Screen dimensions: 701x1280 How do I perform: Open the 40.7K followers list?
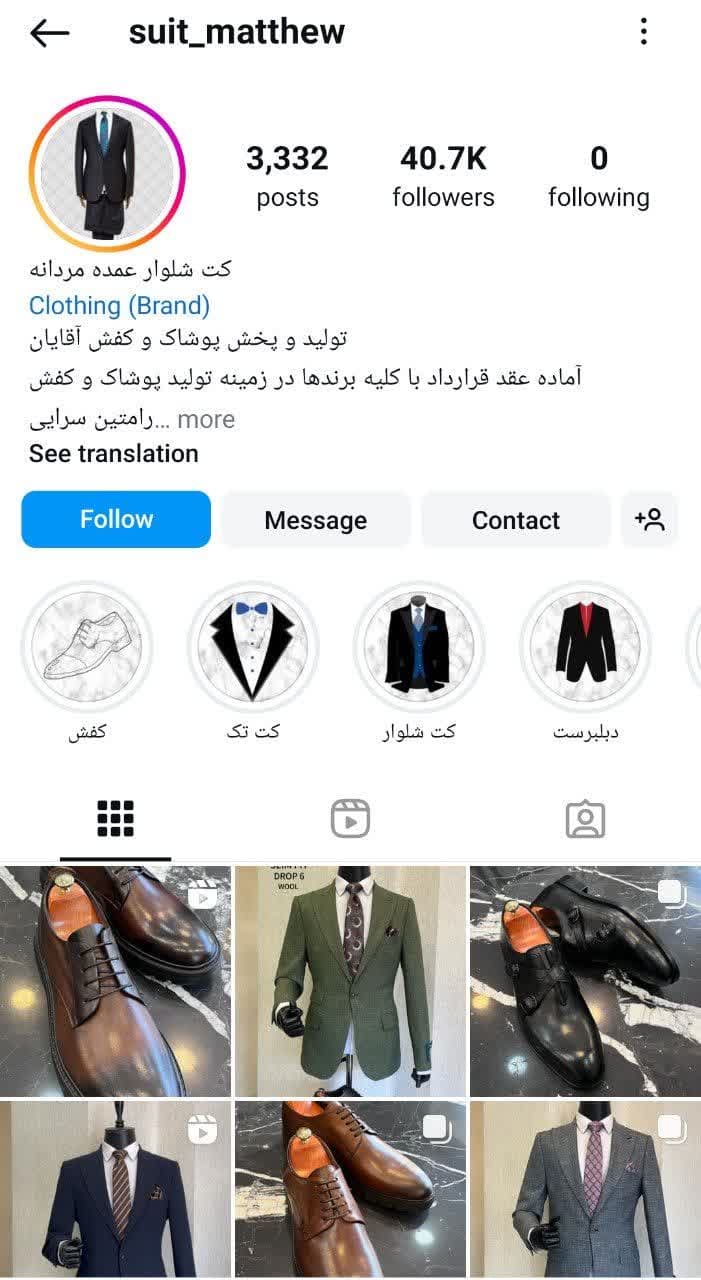tap(443, 176)
